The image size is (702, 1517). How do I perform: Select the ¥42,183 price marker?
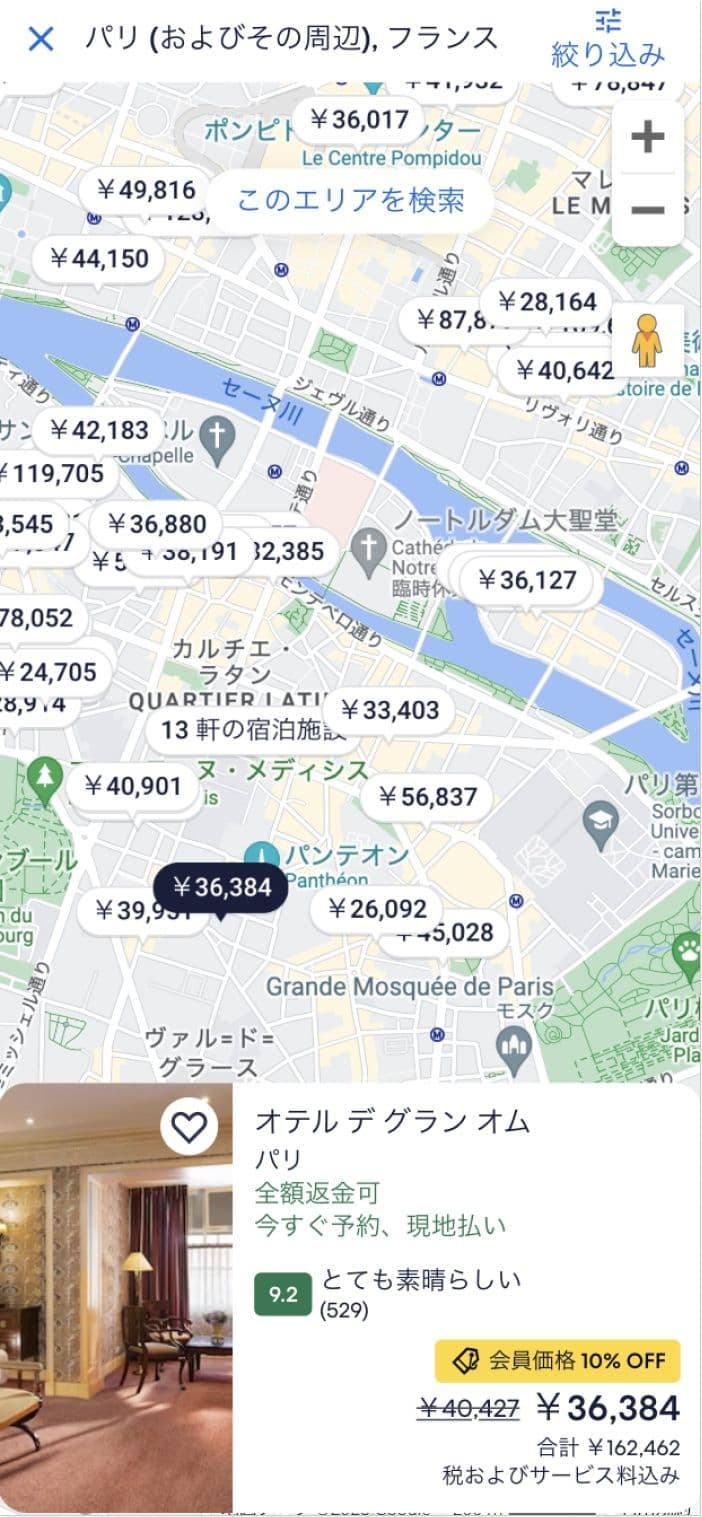point(98,430)
